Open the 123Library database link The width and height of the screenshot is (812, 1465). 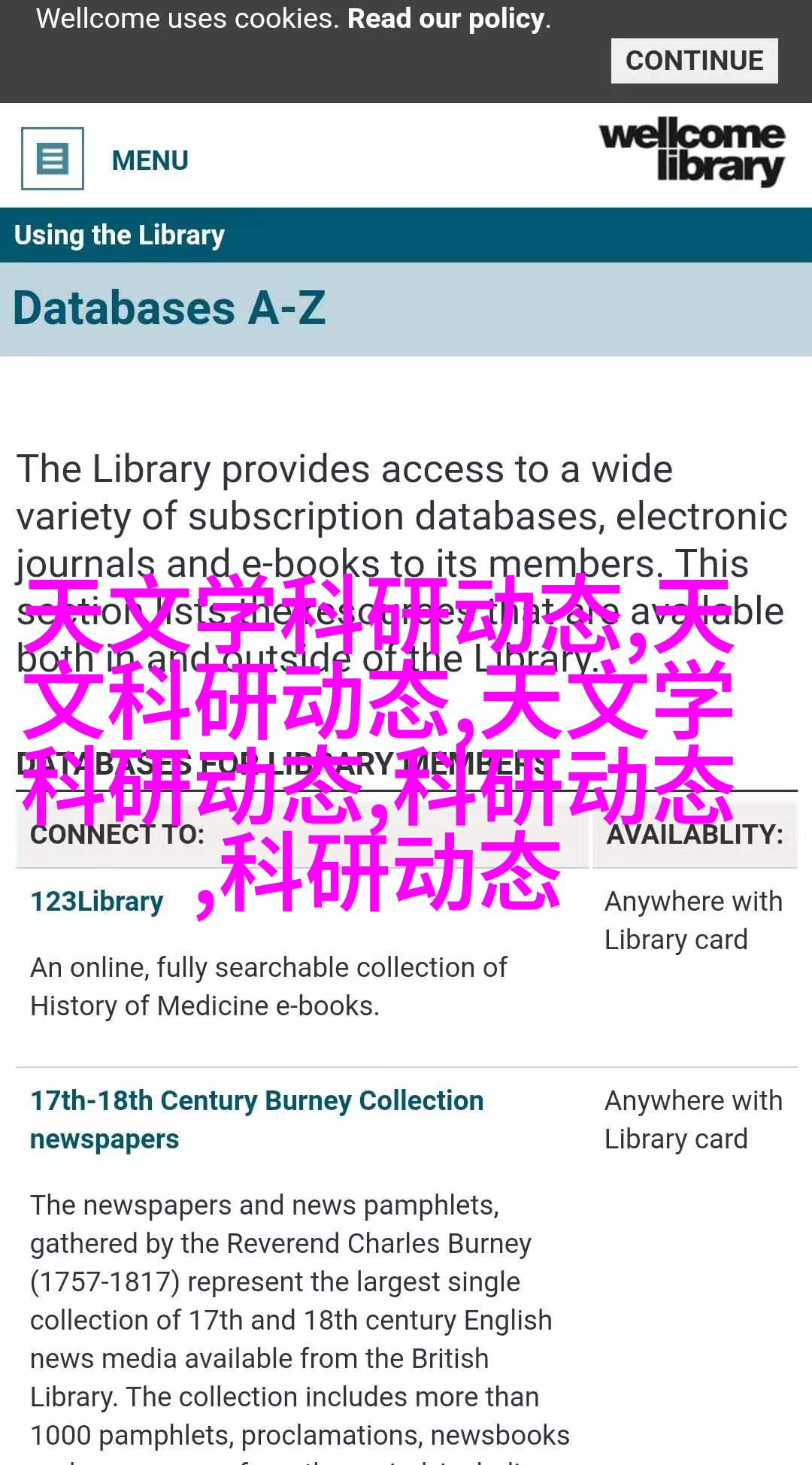click(x=97, y=902)
